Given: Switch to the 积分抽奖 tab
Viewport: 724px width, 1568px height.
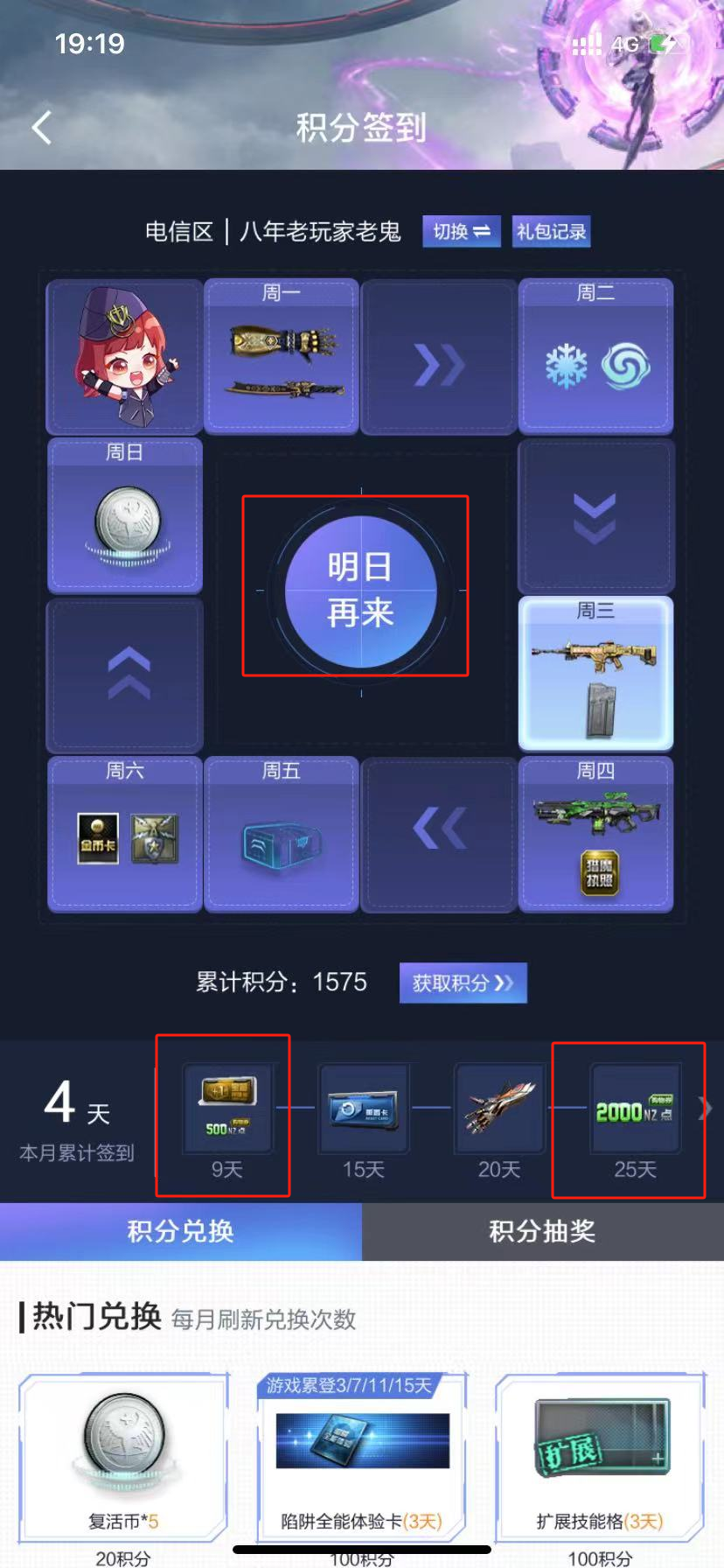Looking at the screenshot, I should point(542,1231).
